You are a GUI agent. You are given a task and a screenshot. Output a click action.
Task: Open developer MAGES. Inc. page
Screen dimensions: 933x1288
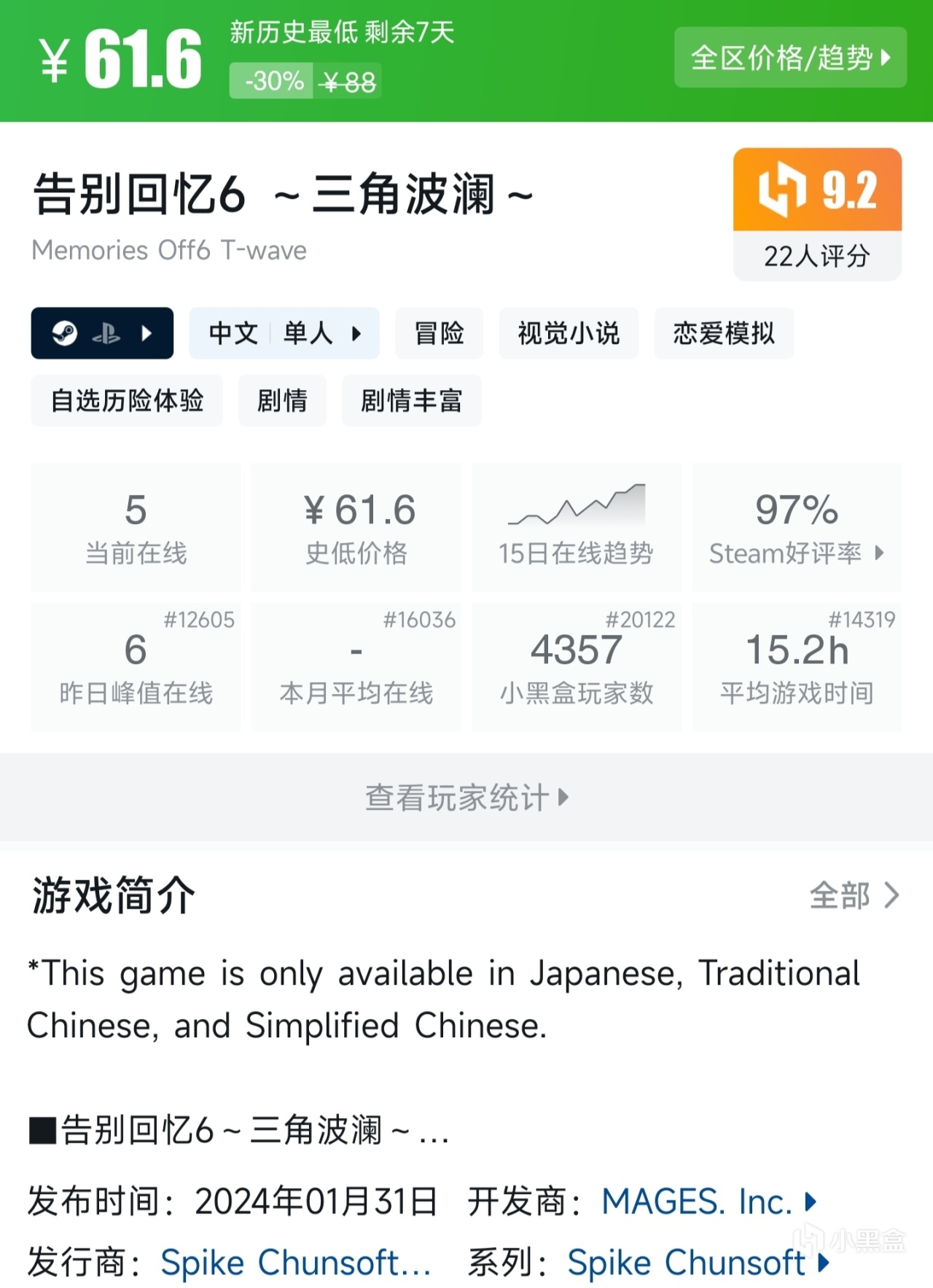tap(707, 1201)
